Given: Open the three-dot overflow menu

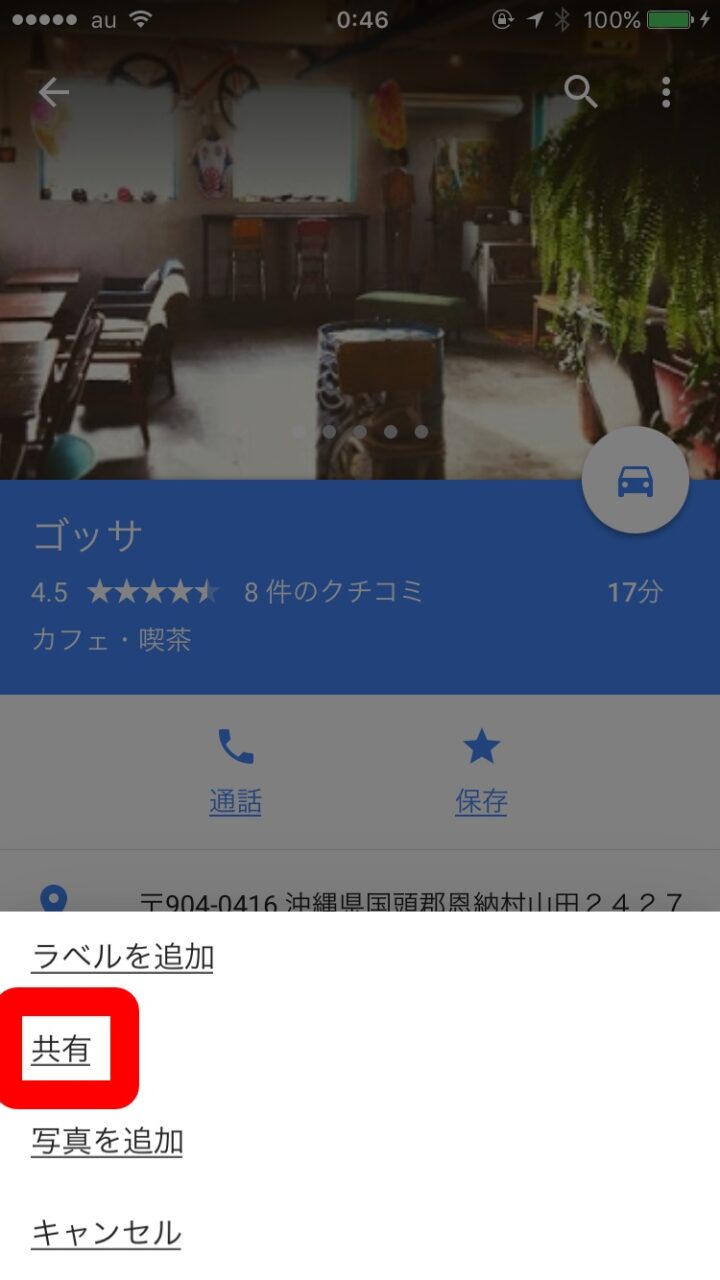Looking at the screenshot, I should pos(666,93).
